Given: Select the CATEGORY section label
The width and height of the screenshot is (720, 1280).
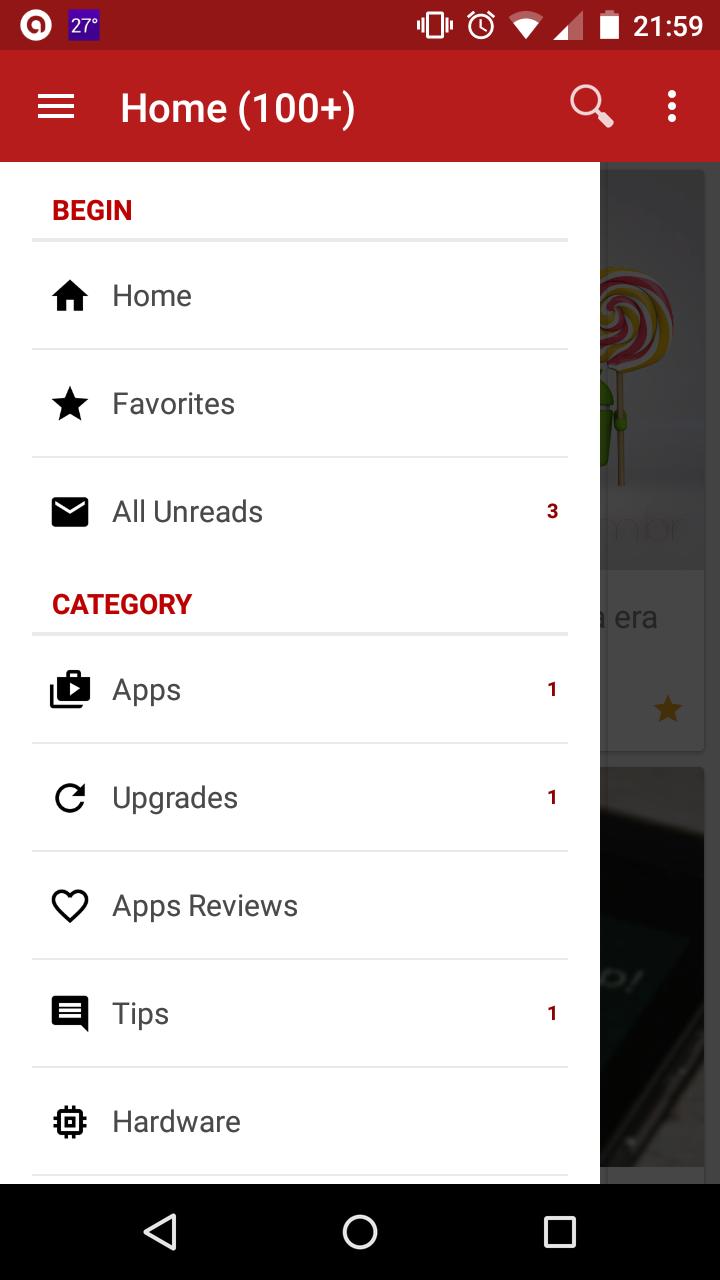Looking at the screenshot, I should click(x=122, y=604).
